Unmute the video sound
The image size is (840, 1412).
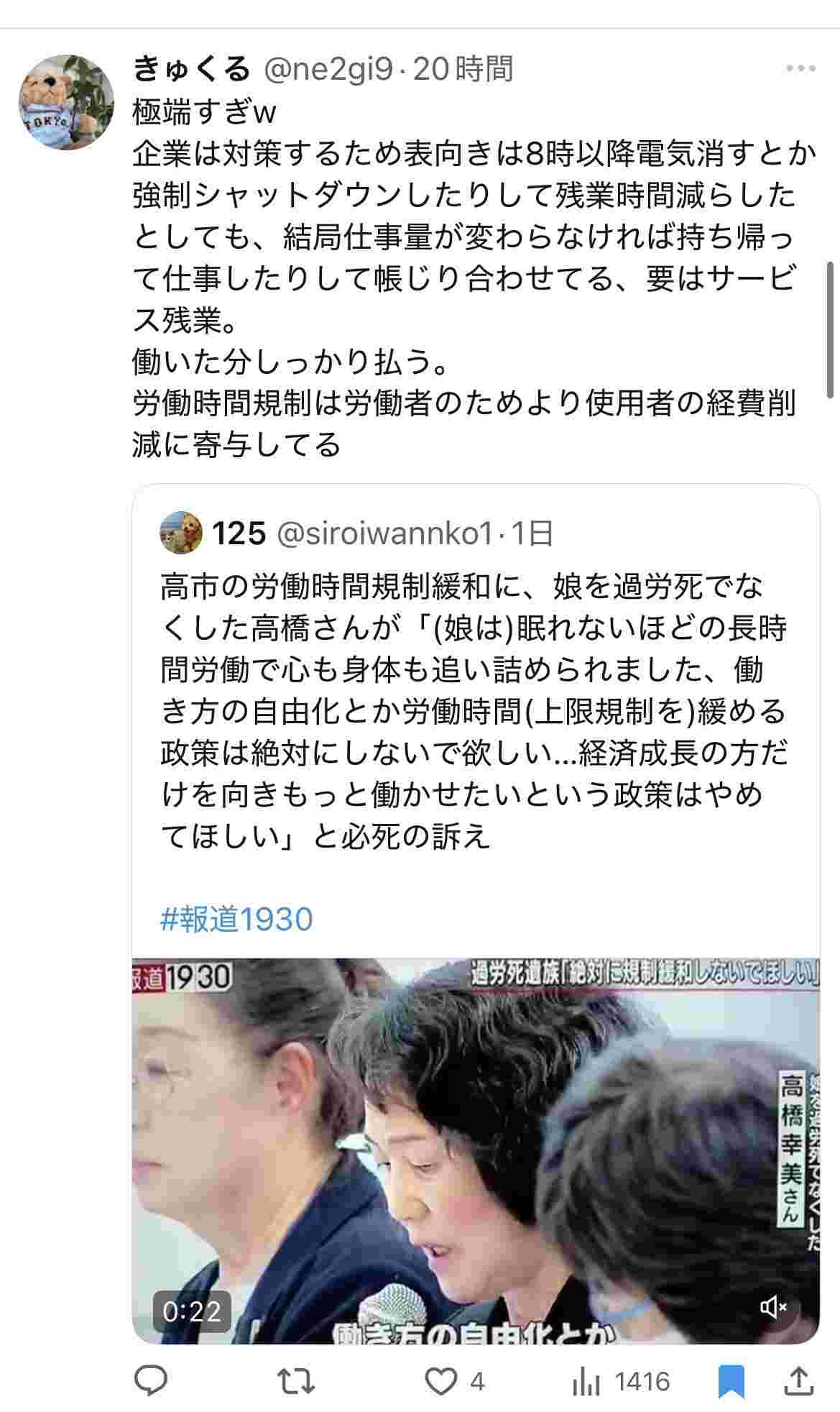pos(774,1307)
